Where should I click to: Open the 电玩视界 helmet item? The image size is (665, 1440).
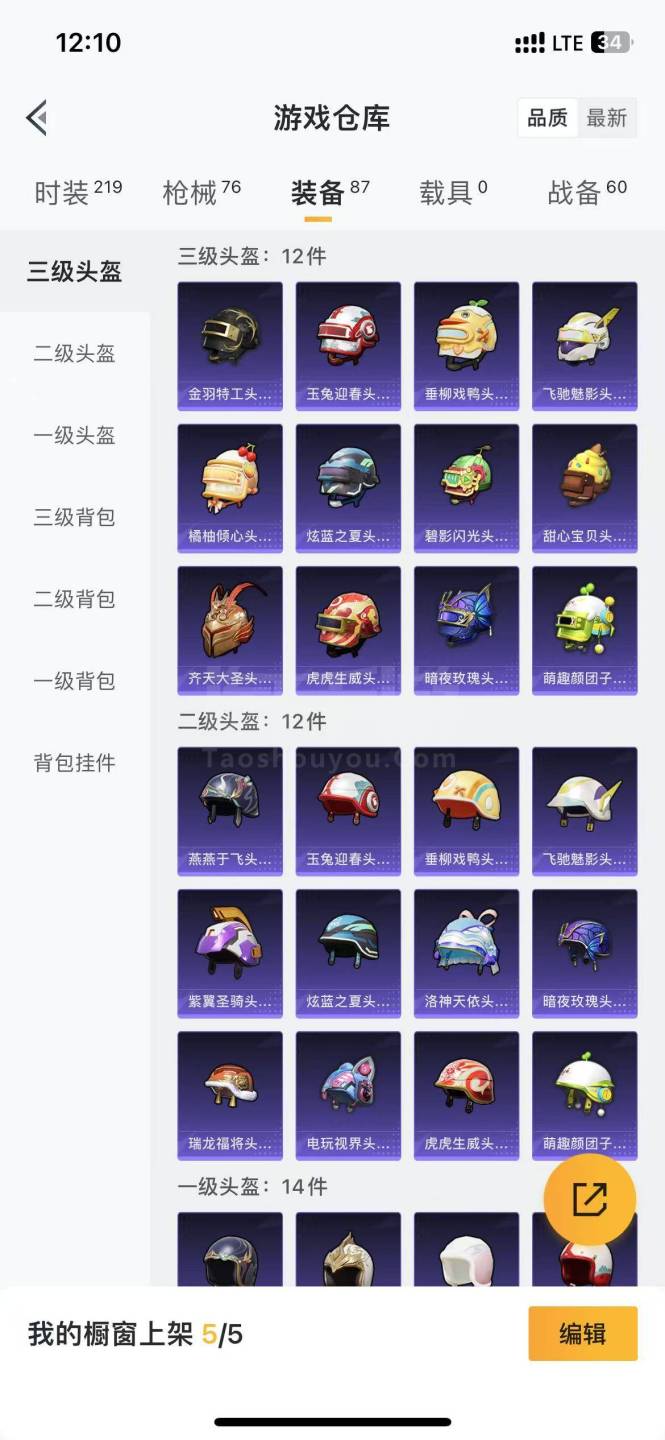point(348,1095)
